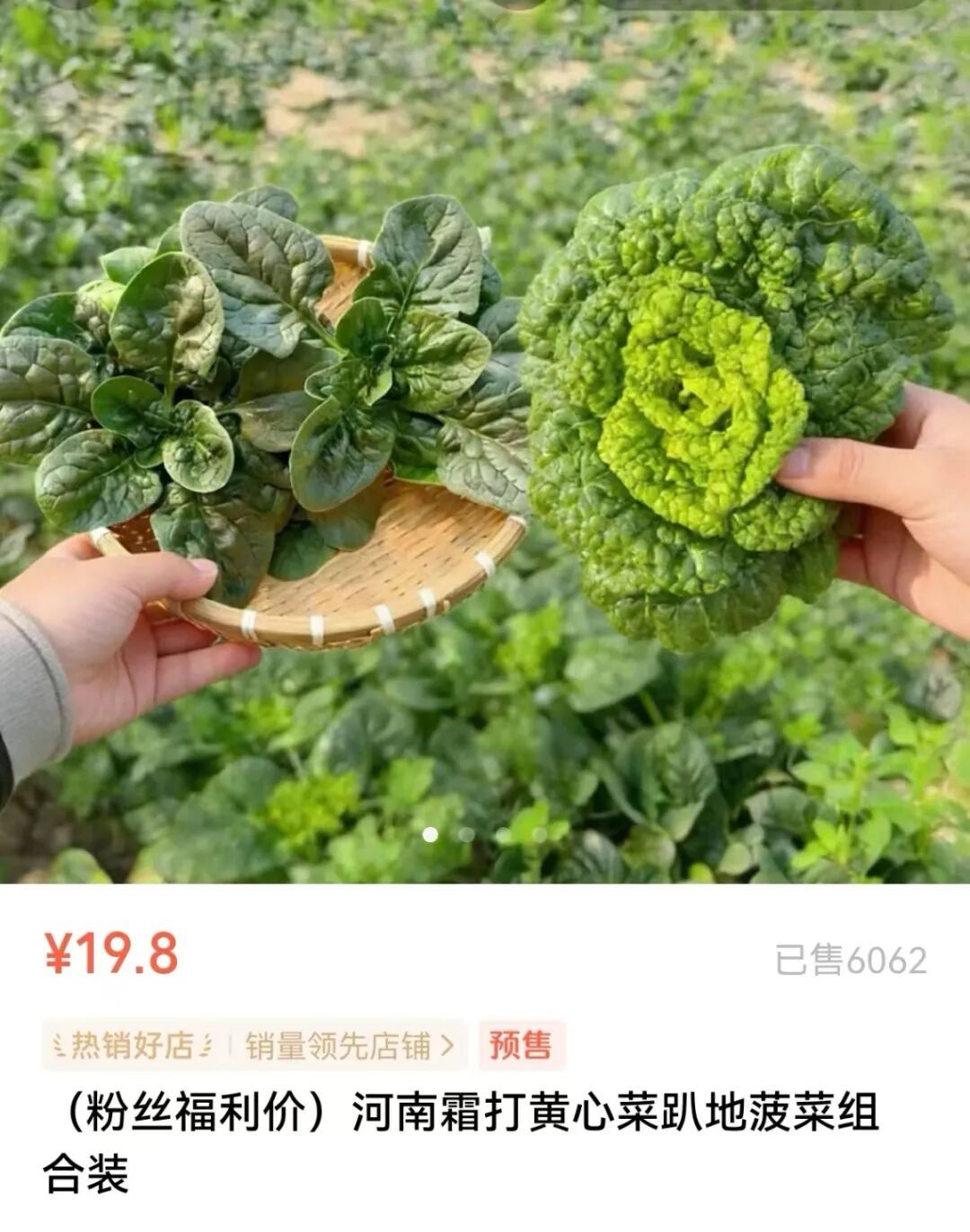Tap the 热销好店 hot-sale store badge
Image resolution: width=970 pixels, height=1232 pixels.
click(135, 1044)
